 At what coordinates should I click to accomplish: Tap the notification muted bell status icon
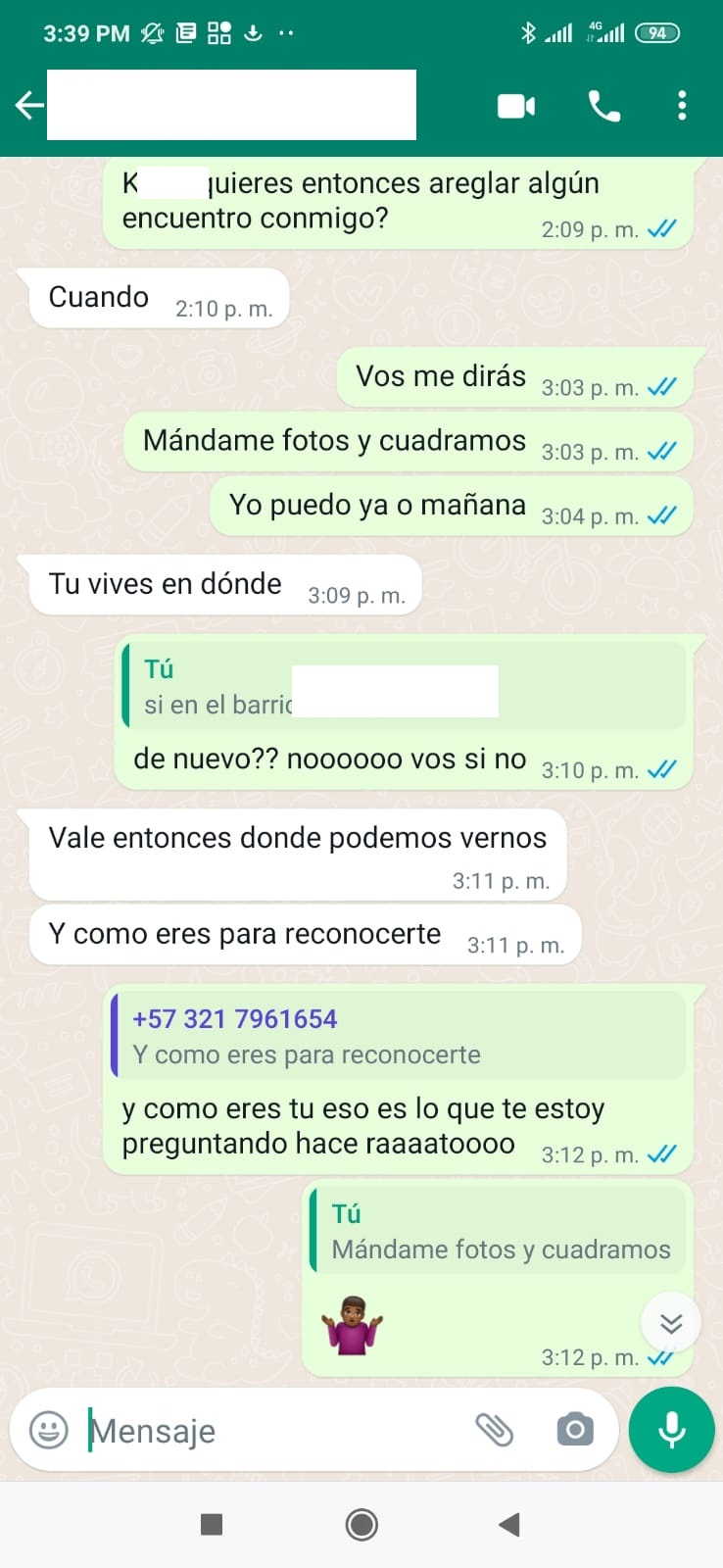(152, 31)
